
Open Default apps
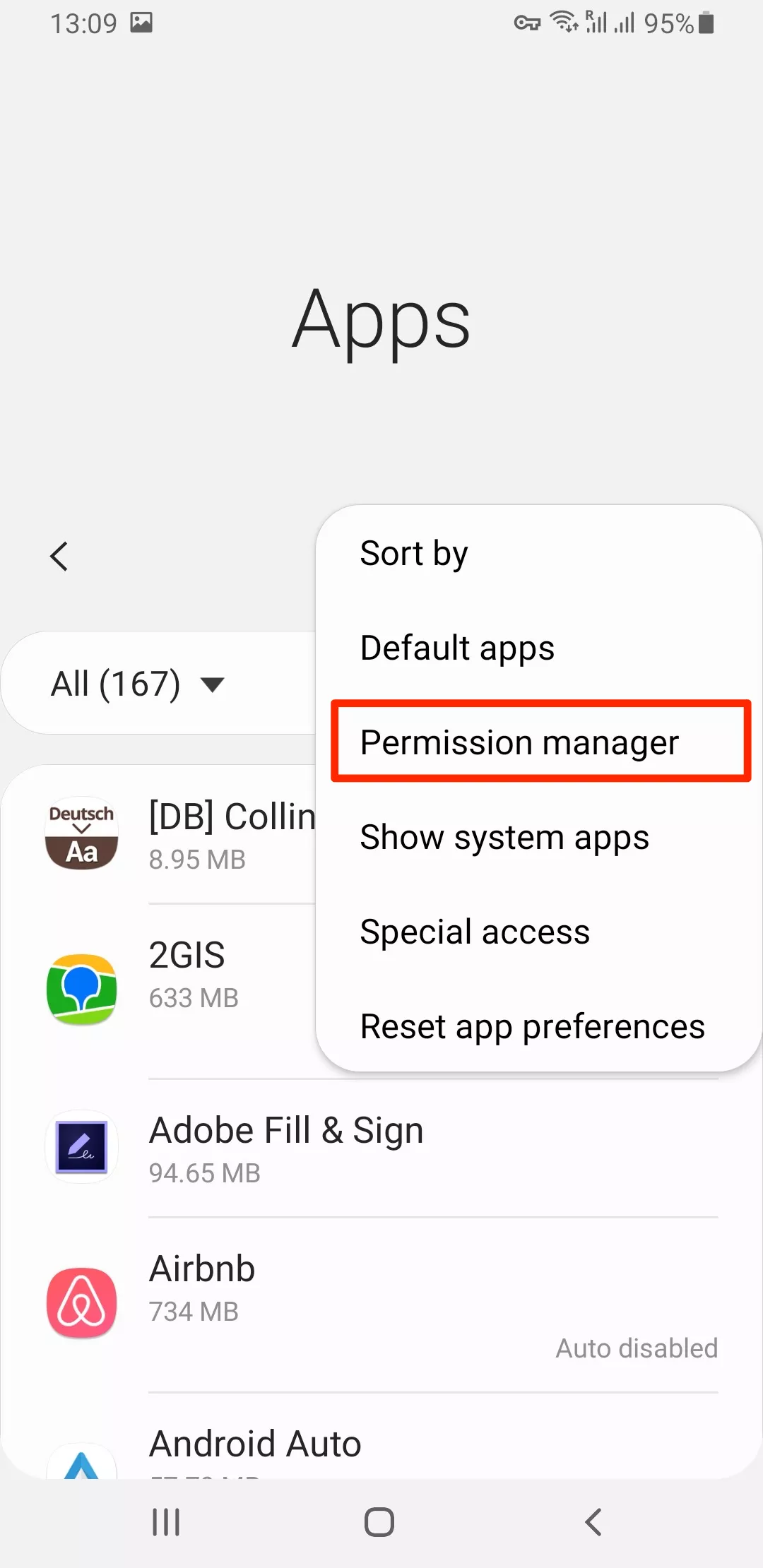click(x=457, y=648)
